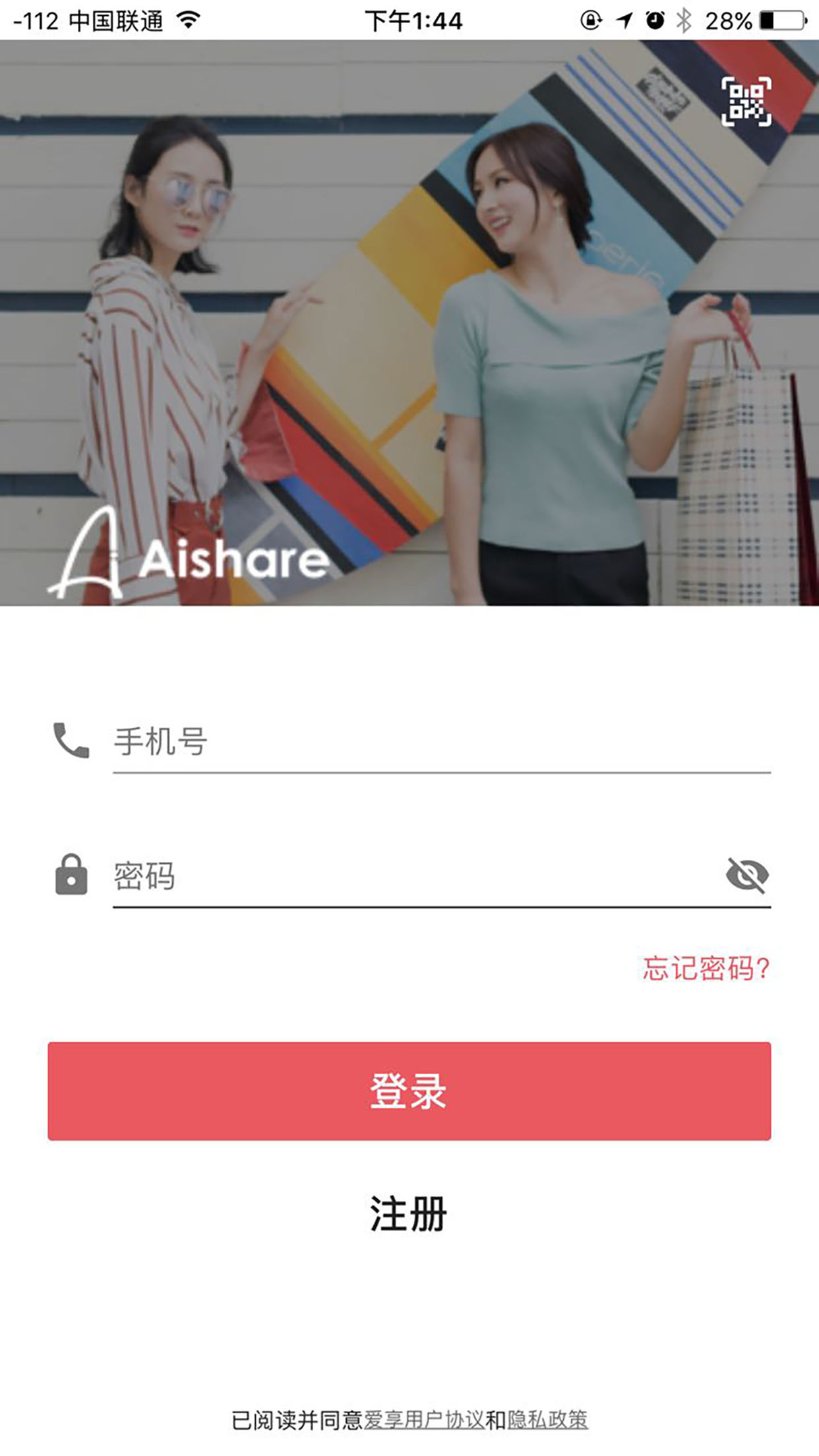Toggle password visibility eye icon
This screenshot has height=1456, width=819.
[746, 876]
